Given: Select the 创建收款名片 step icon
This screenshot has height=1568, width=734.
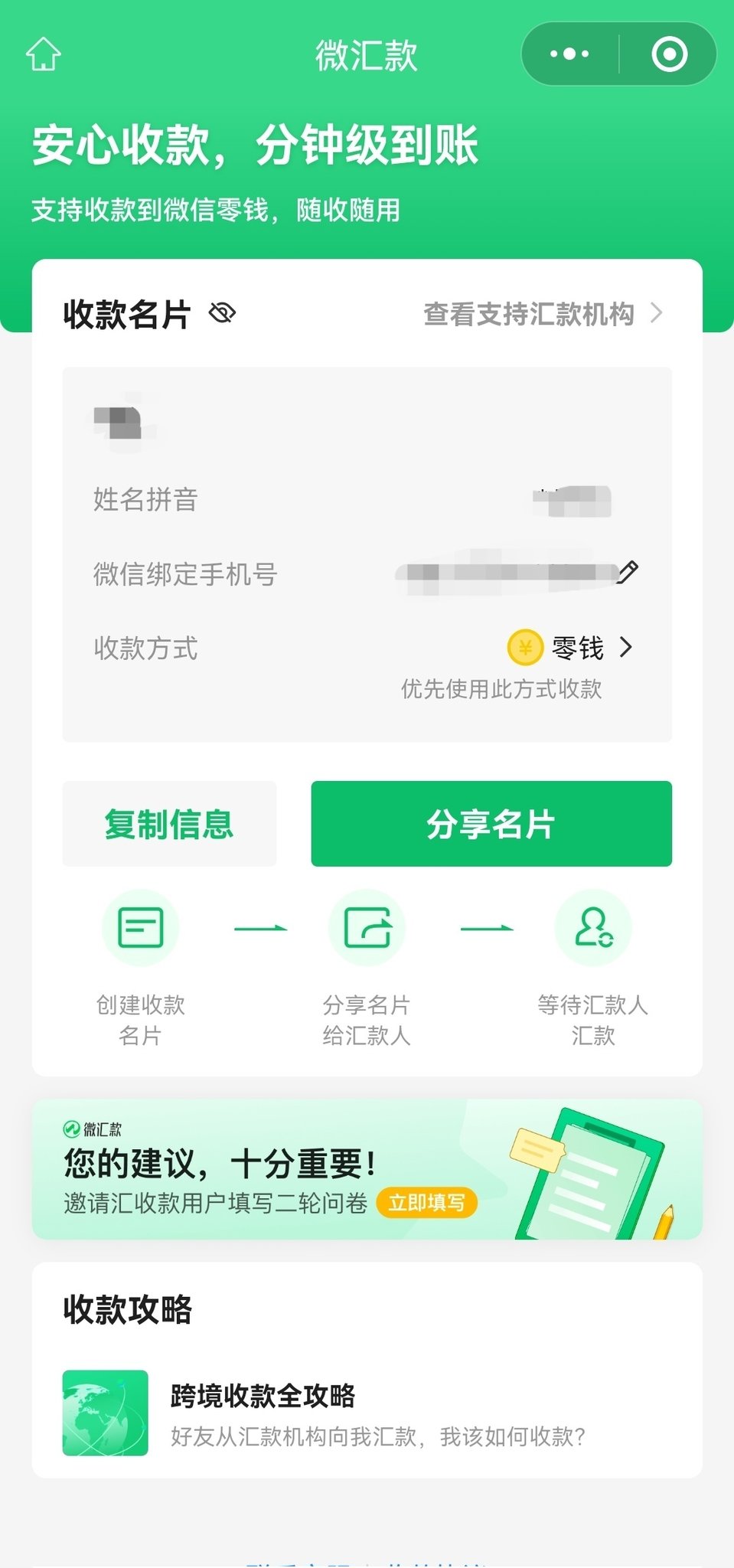Looking at the screenshot, I should point(141,927).
